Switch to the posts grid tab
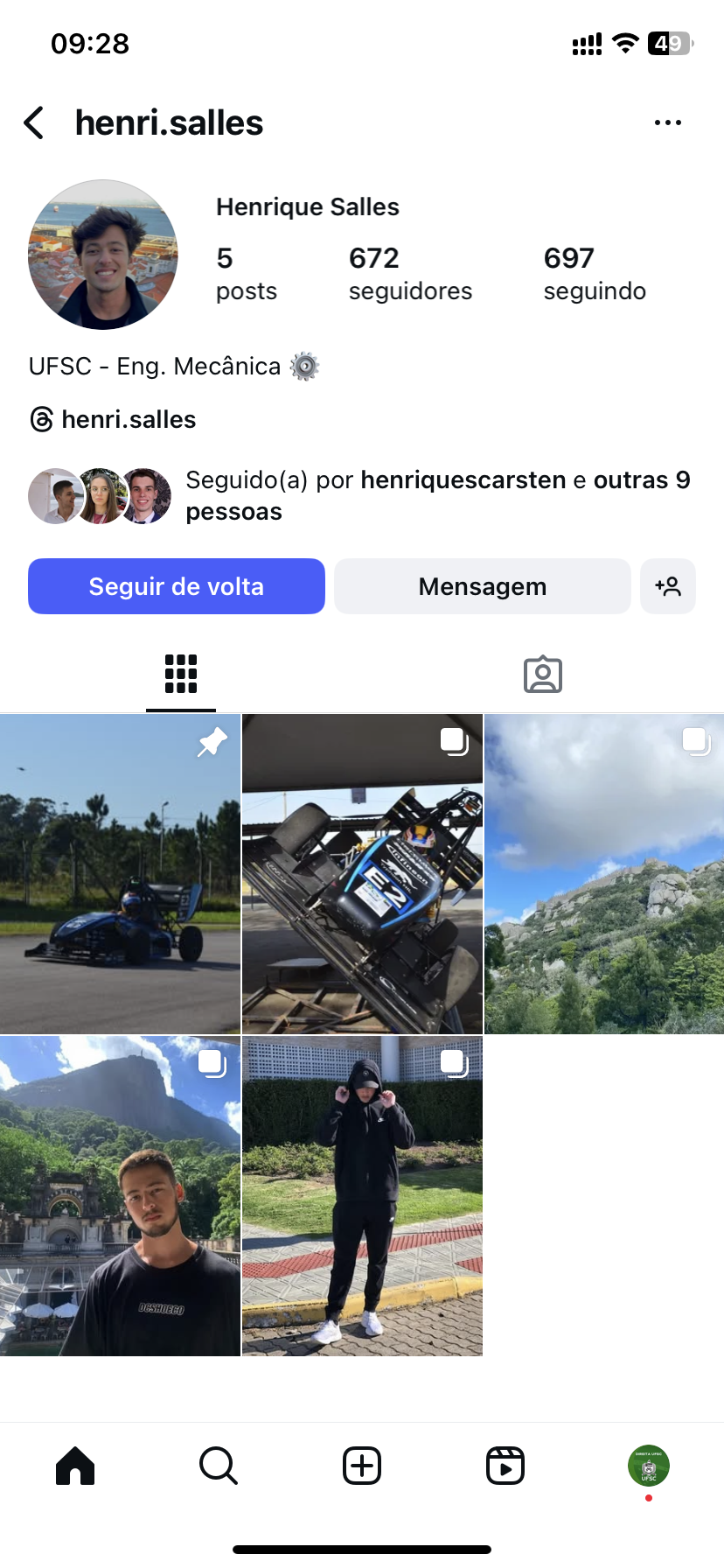This screenshot has width=724, height=1568. (181, 674)
